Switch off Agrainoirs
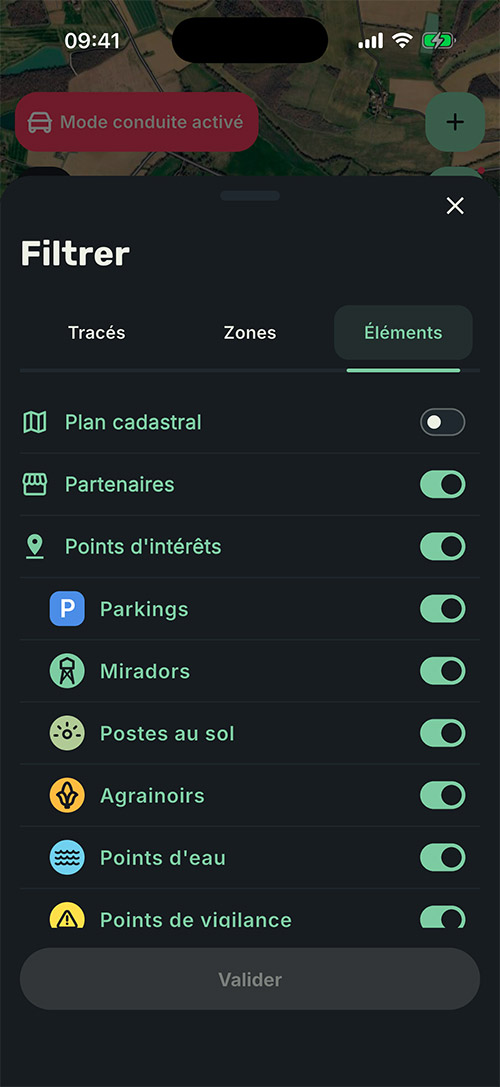 tap(442, 795)
